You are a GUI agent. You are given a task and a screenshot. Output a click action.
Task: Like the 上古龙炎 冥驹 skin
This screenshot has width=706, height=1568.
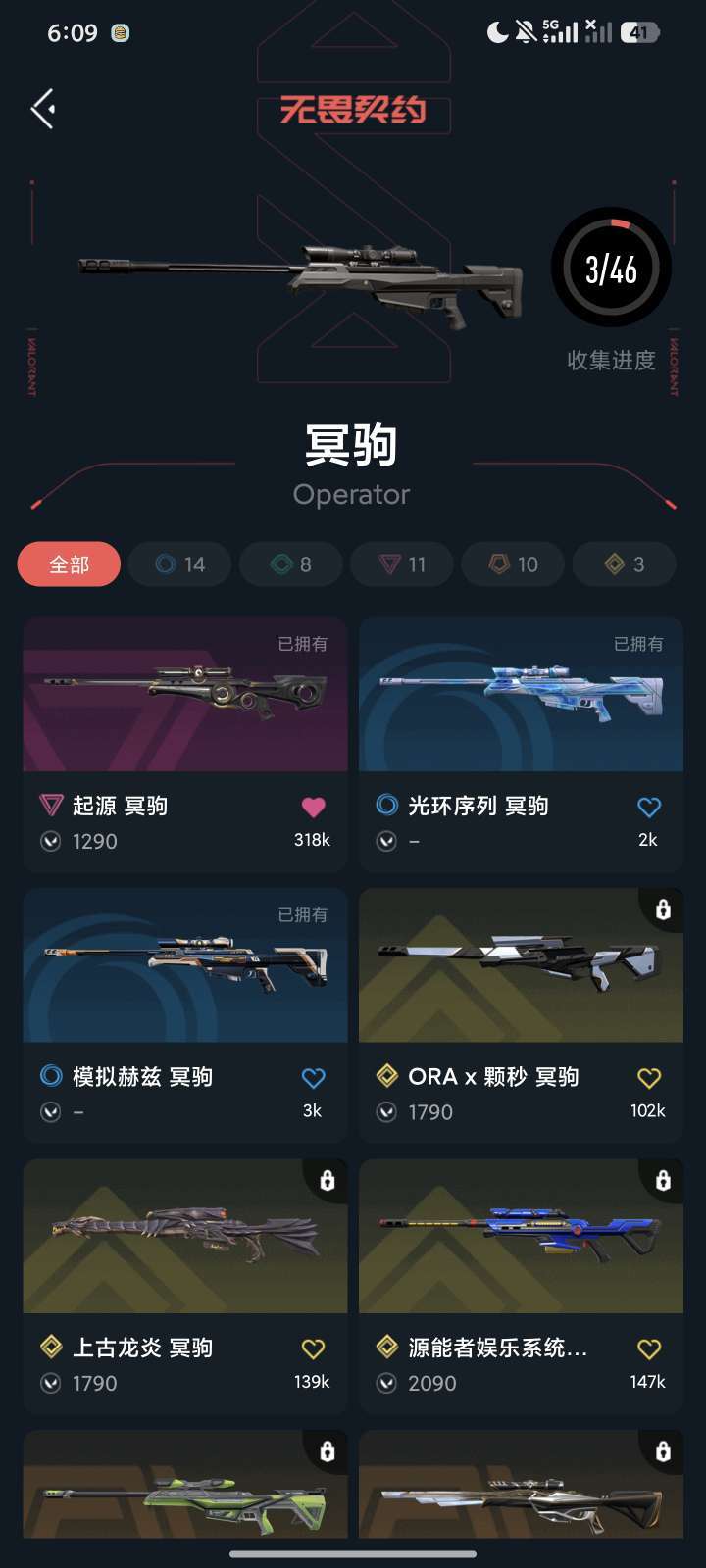[313, 1348]
